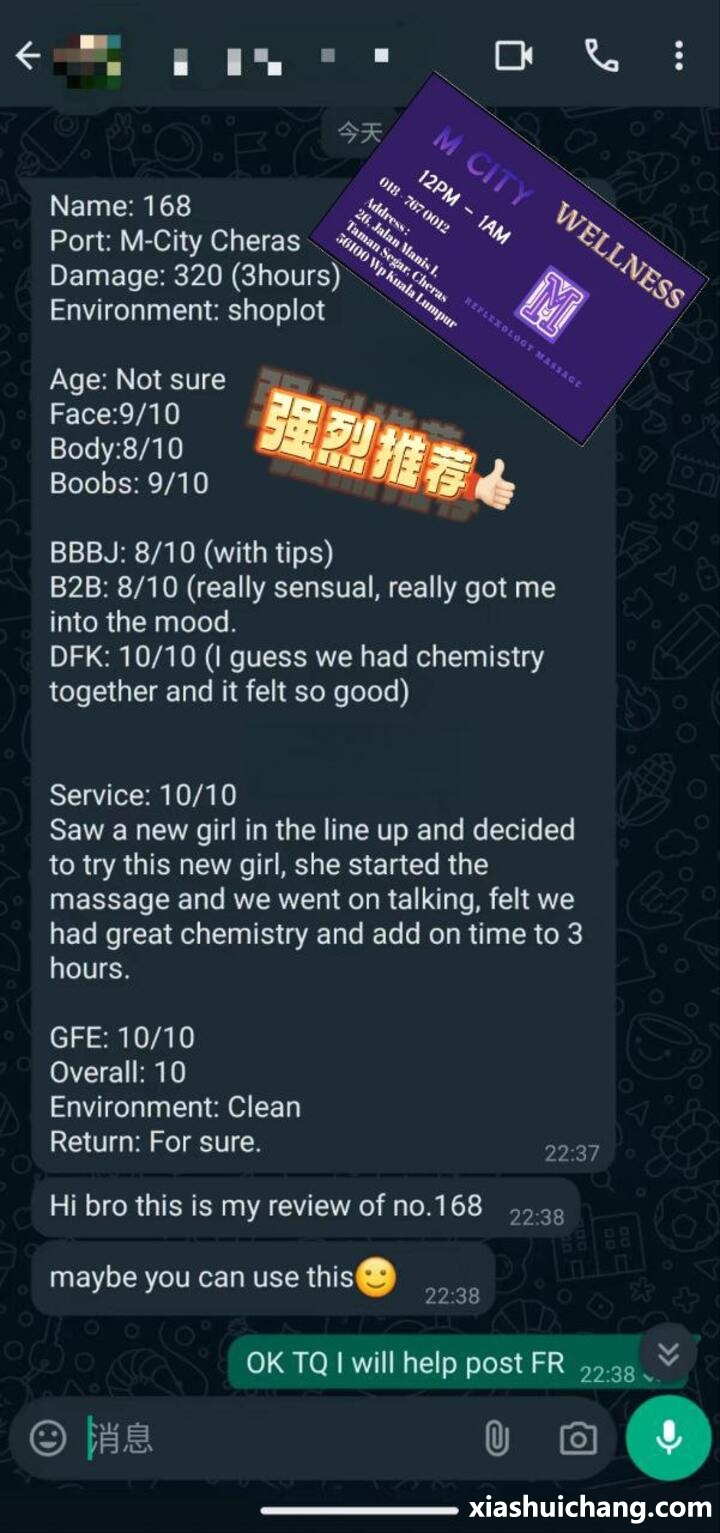This screenshot has width=720, height=1533.
Task: Go back to the chat list
Action: pyautogui.click(x=28, y=56)
